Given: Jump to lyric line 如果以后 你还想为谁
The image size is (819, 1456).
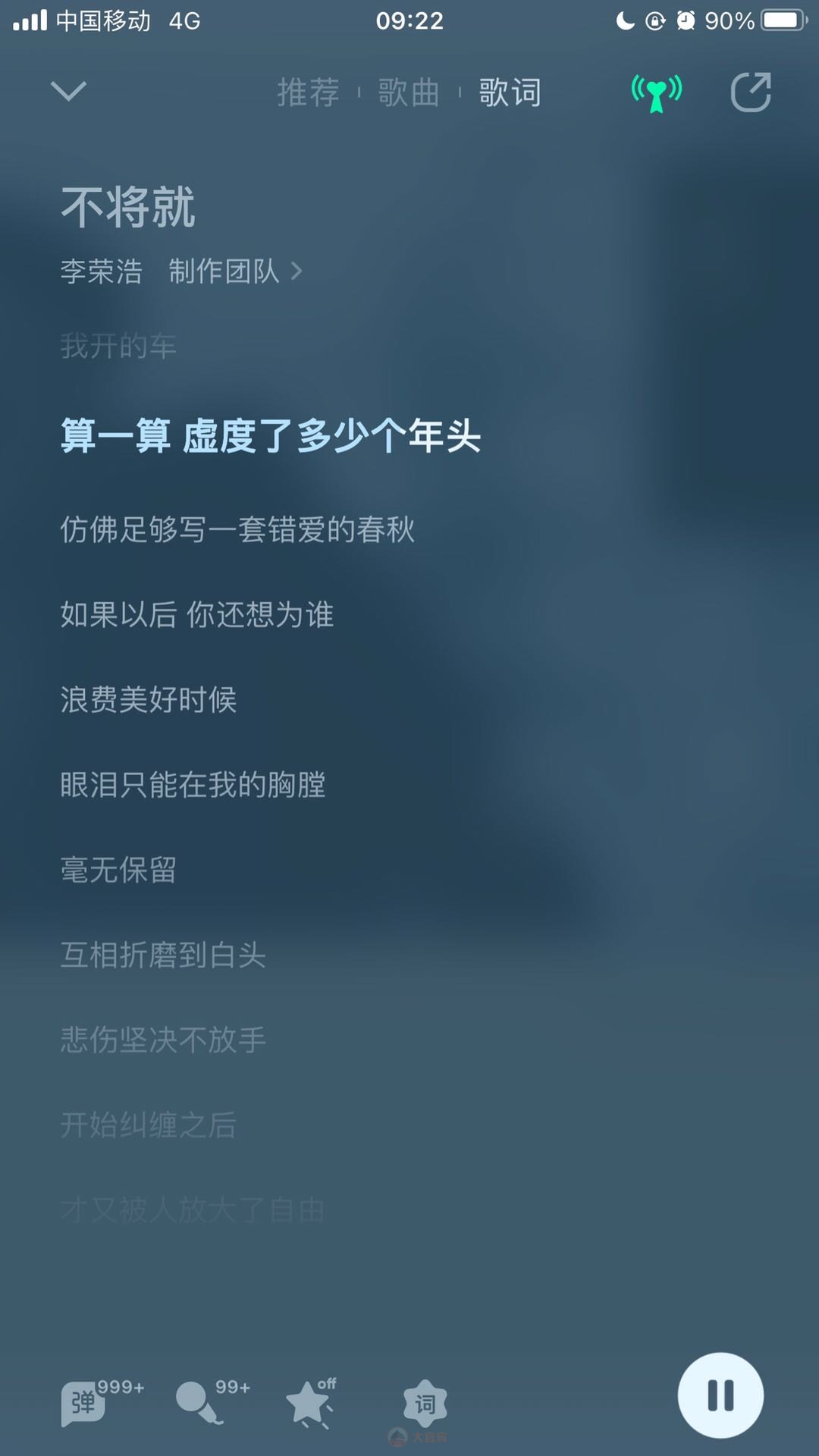Looking at the screenshot, I should coord(197,614).
